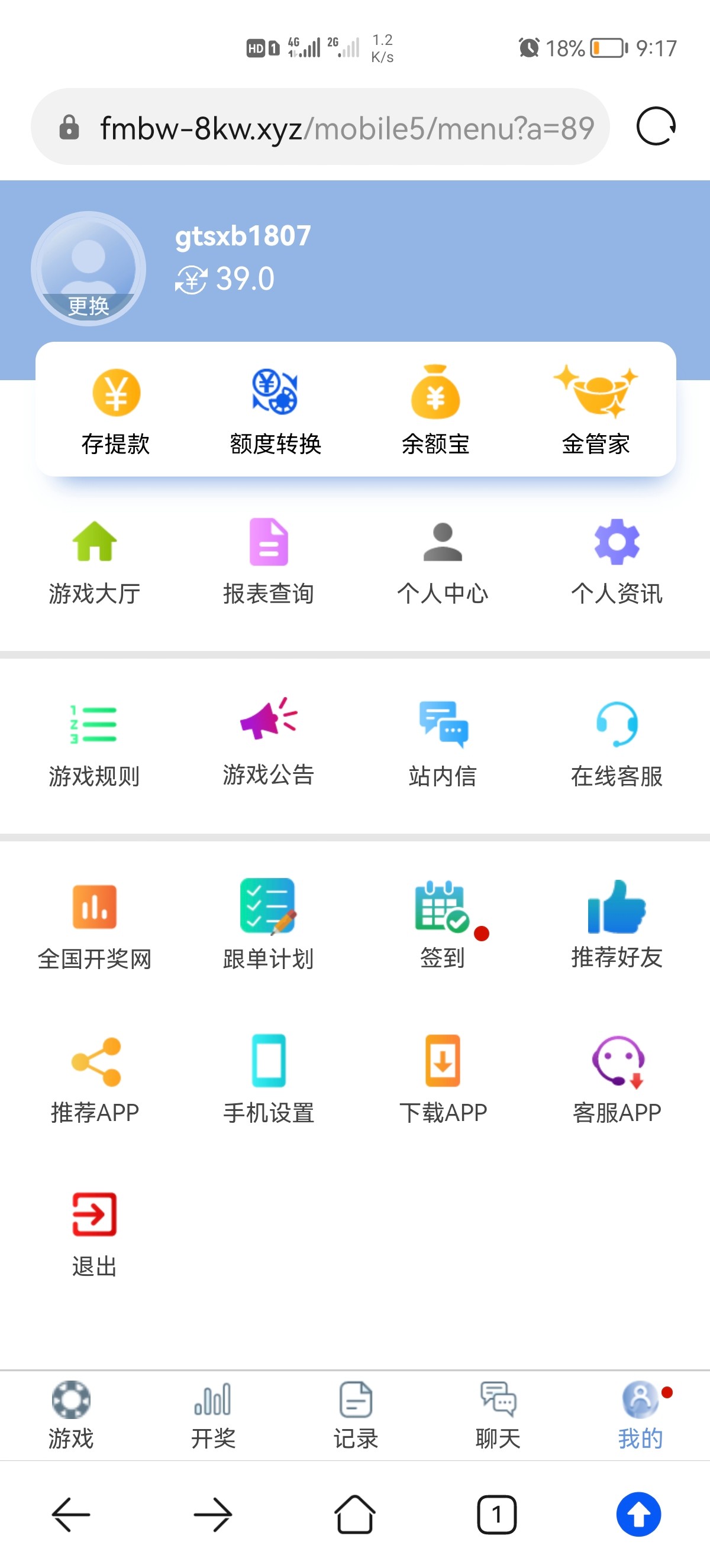
Task: Open 报表查询 report query
Action: pos(269,561)
